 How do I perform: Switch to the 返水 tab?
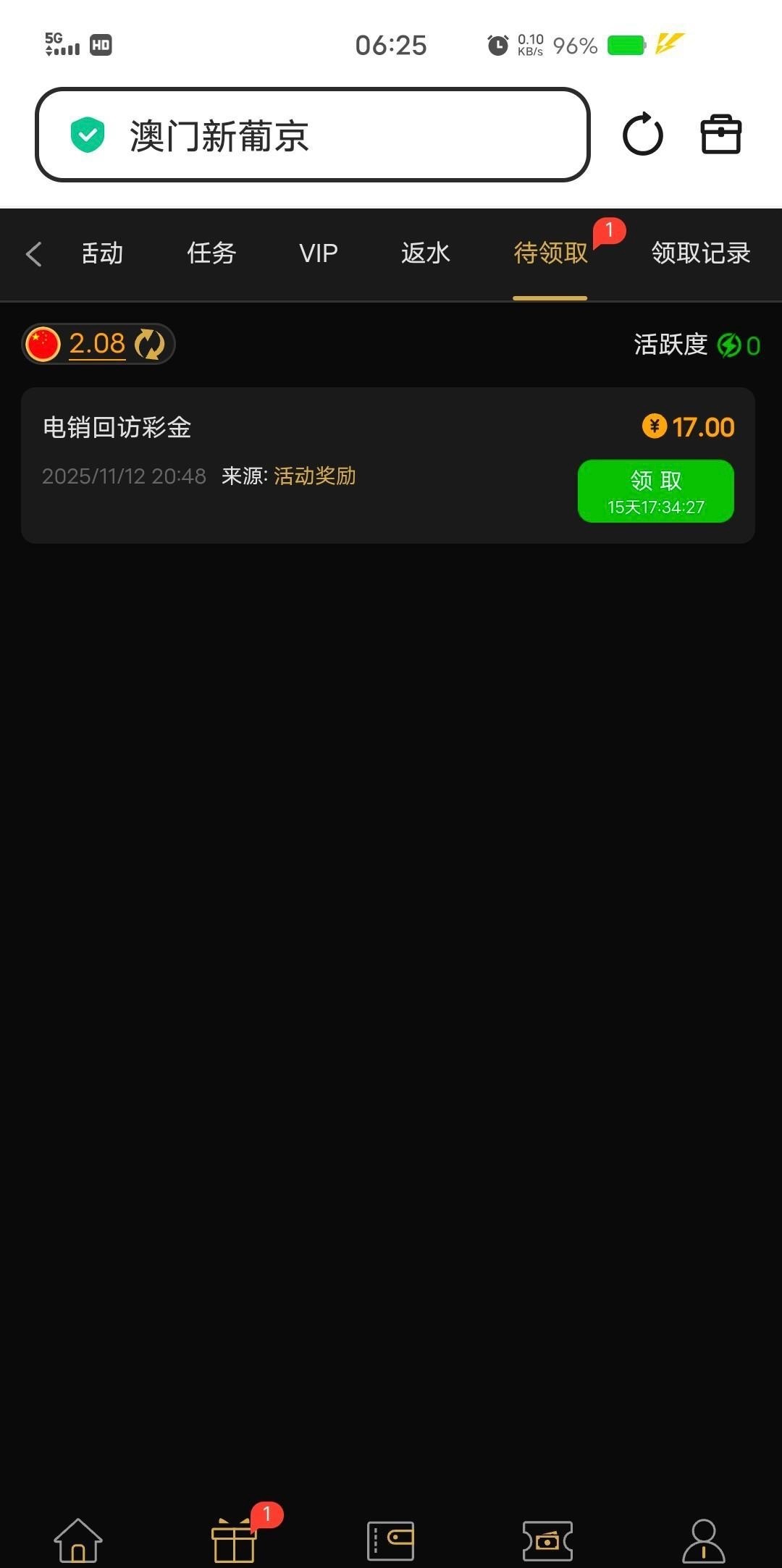click(x=426, y=253)
